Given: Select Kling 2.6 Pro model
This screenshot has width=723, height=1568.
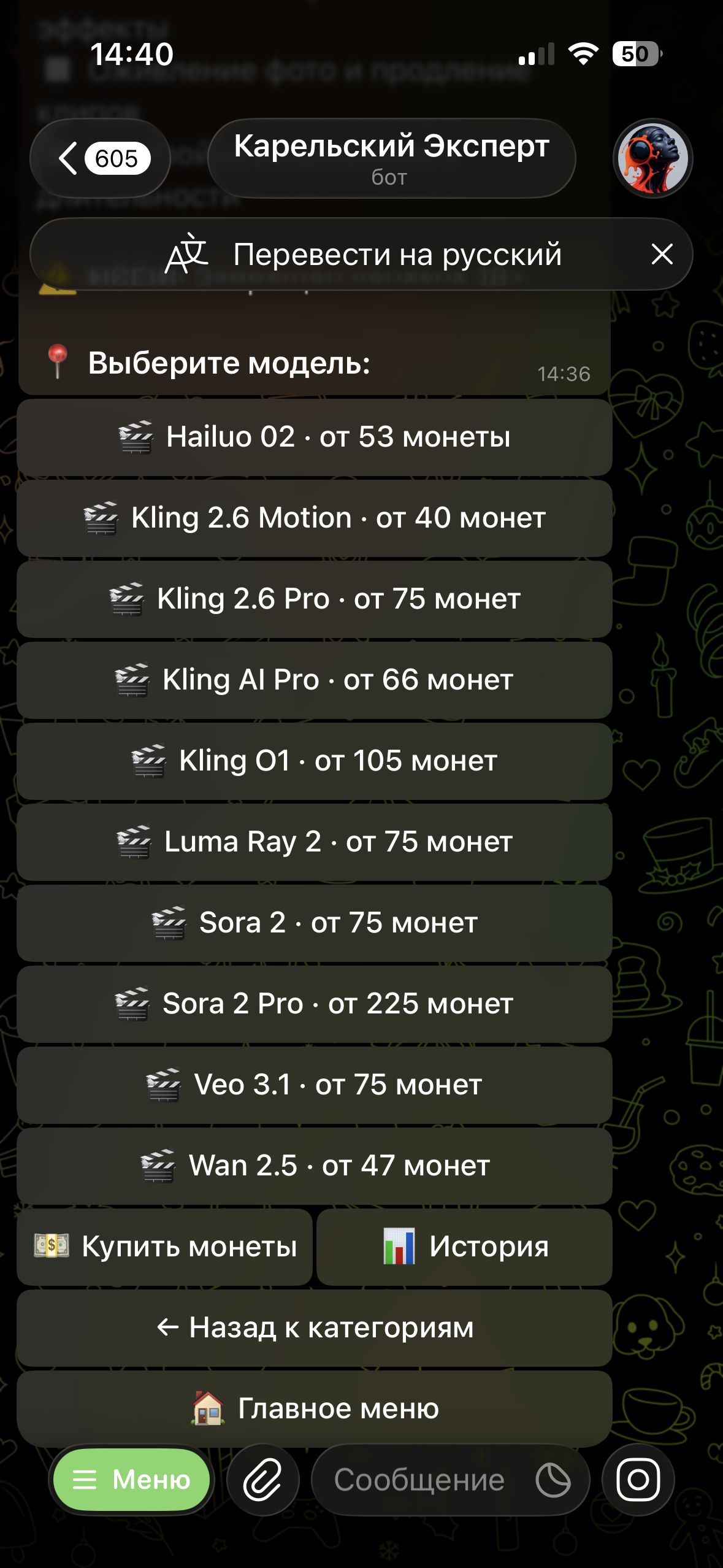Looking at the screenshot, I should point(315,599).
